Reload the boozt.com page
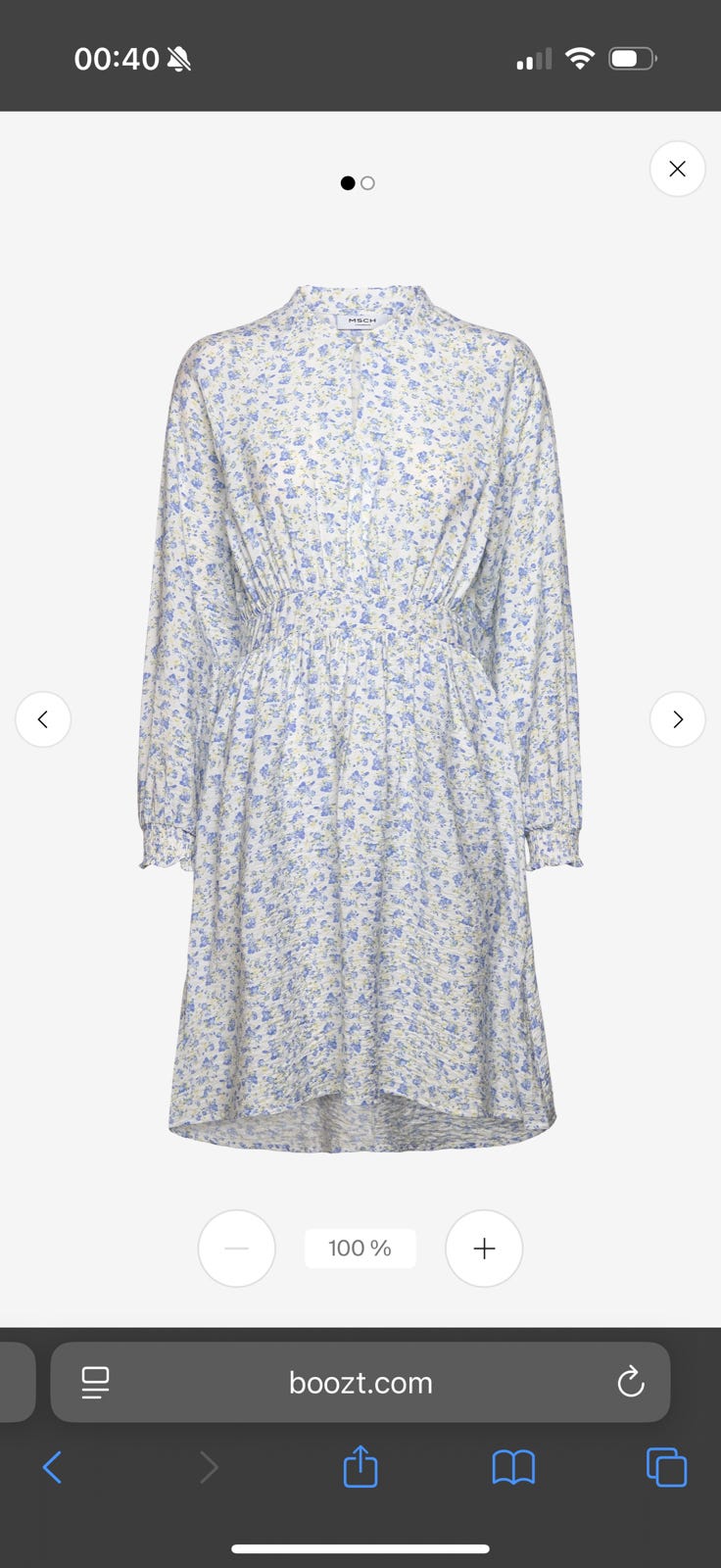 point(631,1383)
